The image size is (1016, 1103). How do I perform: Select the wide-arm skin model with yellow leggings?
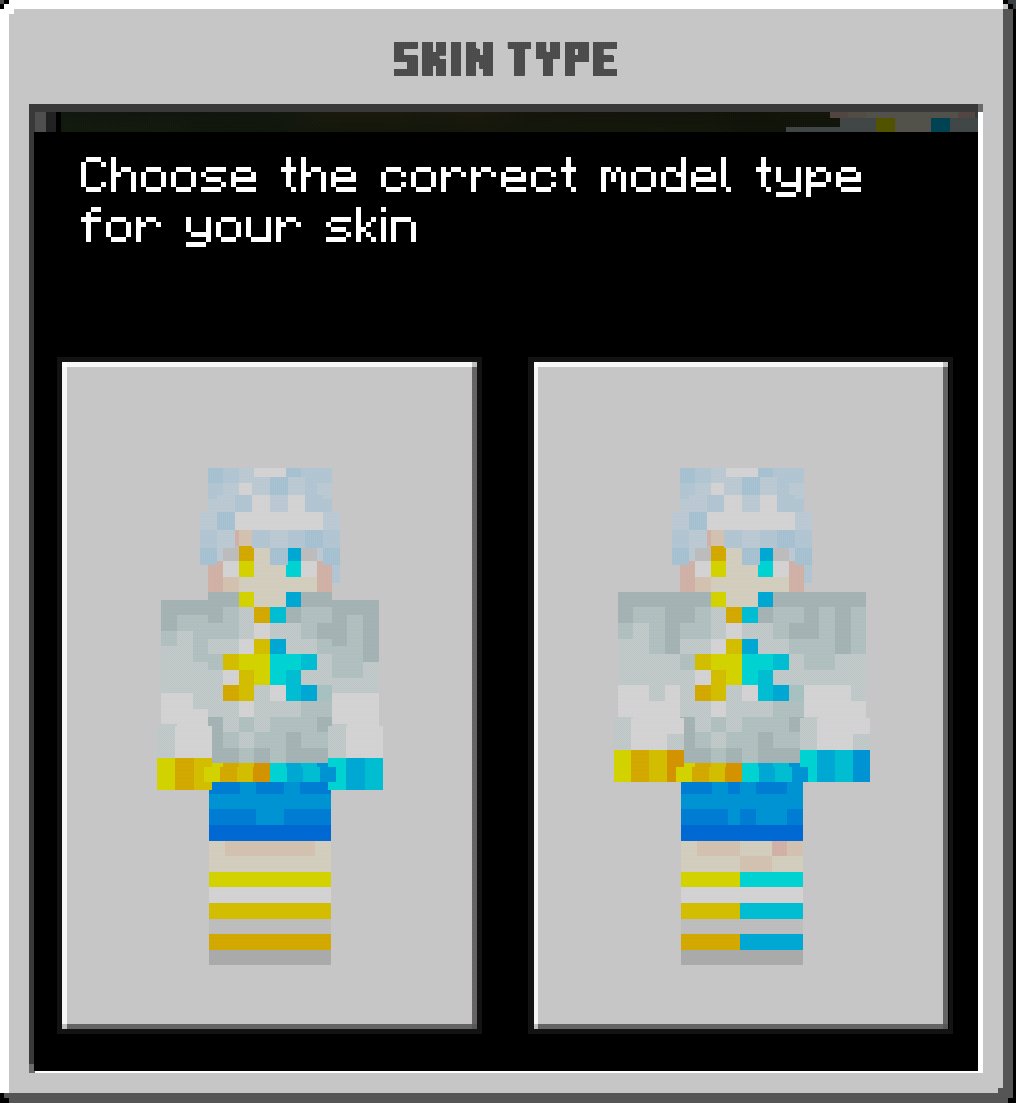(270, 694)
